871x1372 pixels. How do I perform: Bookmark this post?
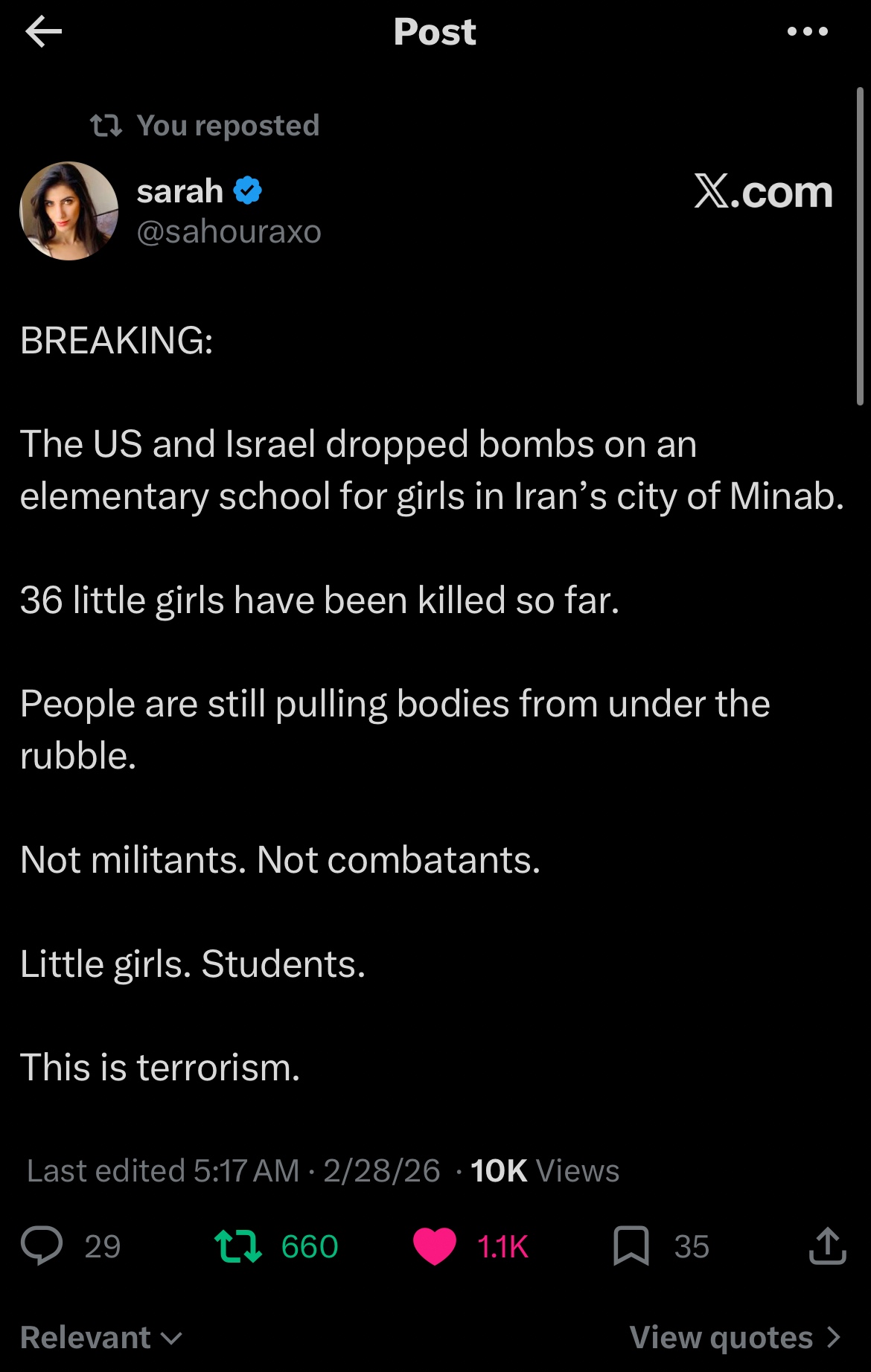(631, 1246)
